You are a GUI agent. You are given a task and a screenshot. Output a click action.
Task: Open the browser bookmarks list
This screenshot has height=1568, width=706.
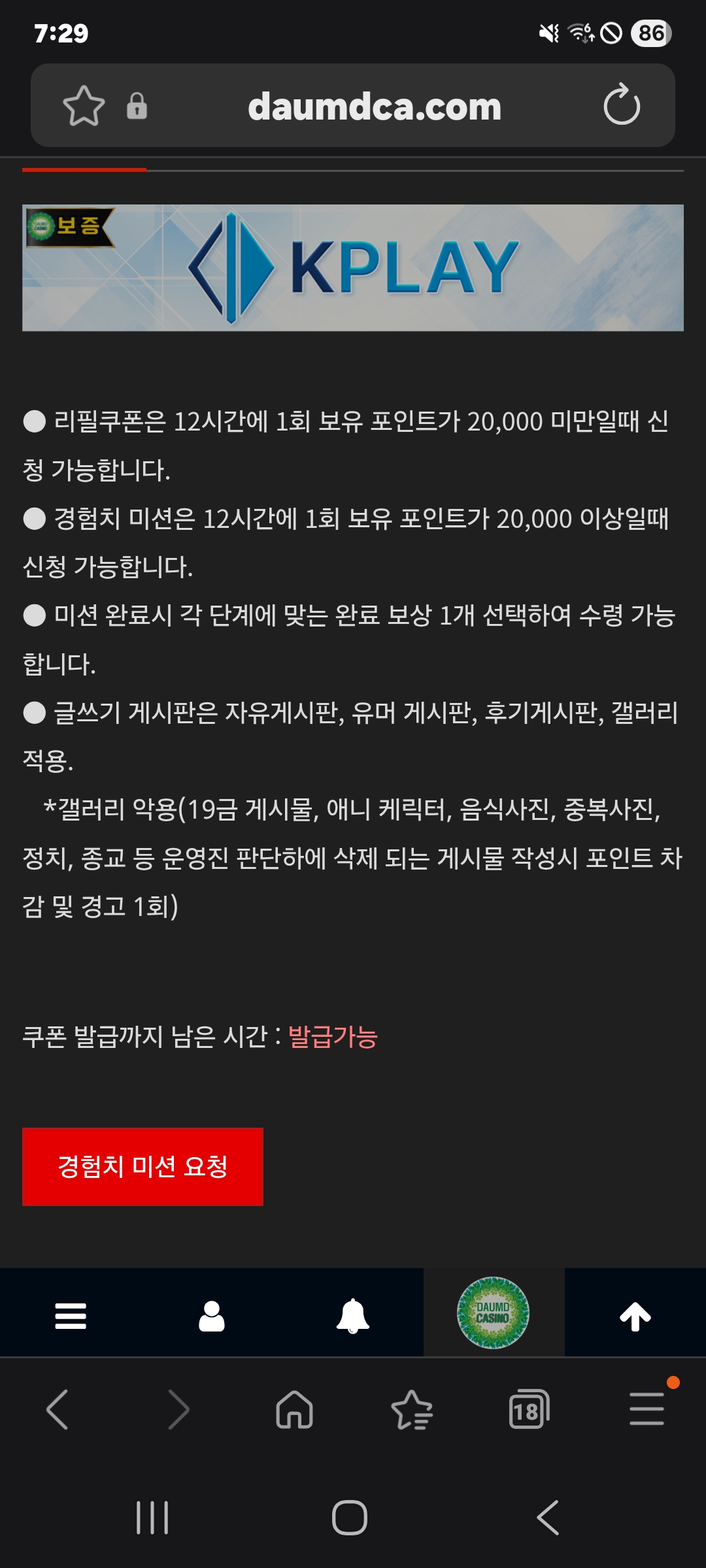(412, 1409)
